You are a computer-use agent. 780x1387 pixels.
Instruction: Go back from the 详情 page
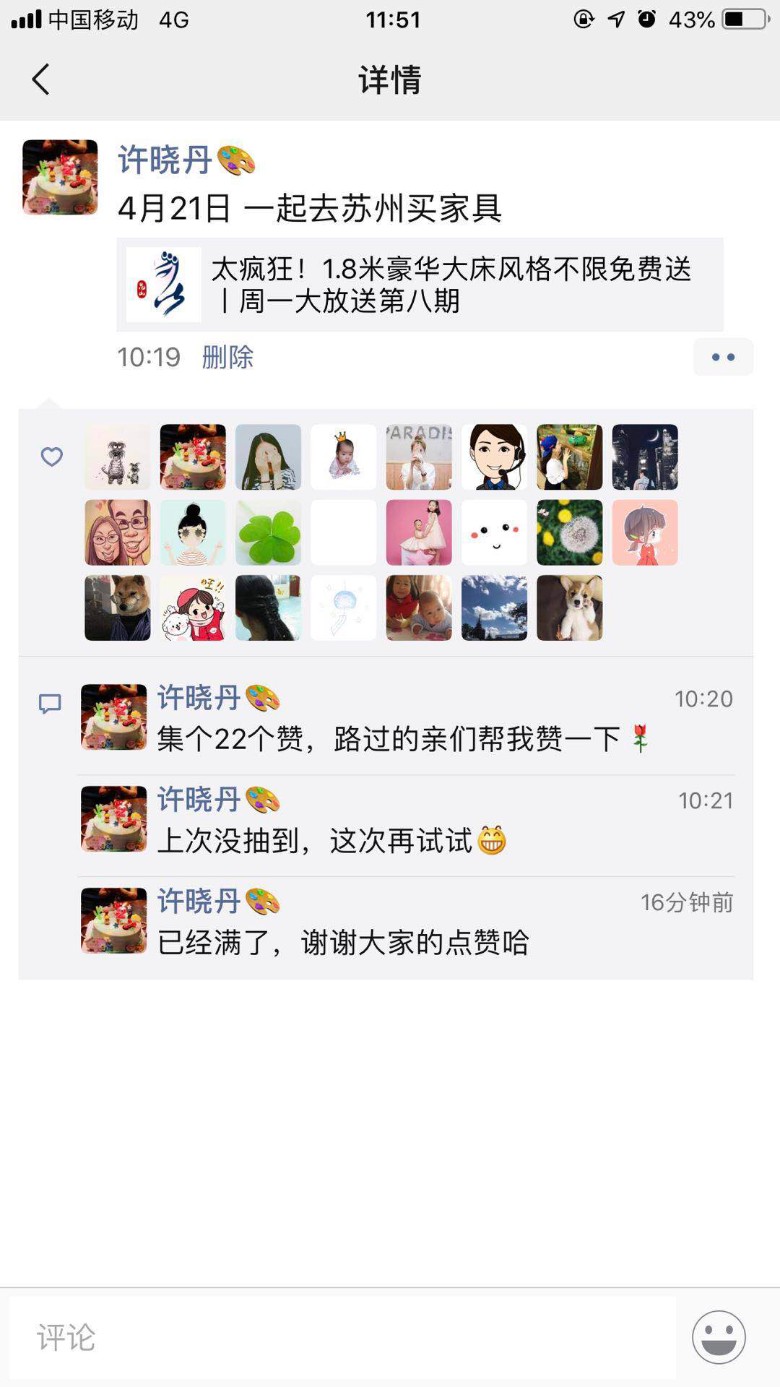41,80
